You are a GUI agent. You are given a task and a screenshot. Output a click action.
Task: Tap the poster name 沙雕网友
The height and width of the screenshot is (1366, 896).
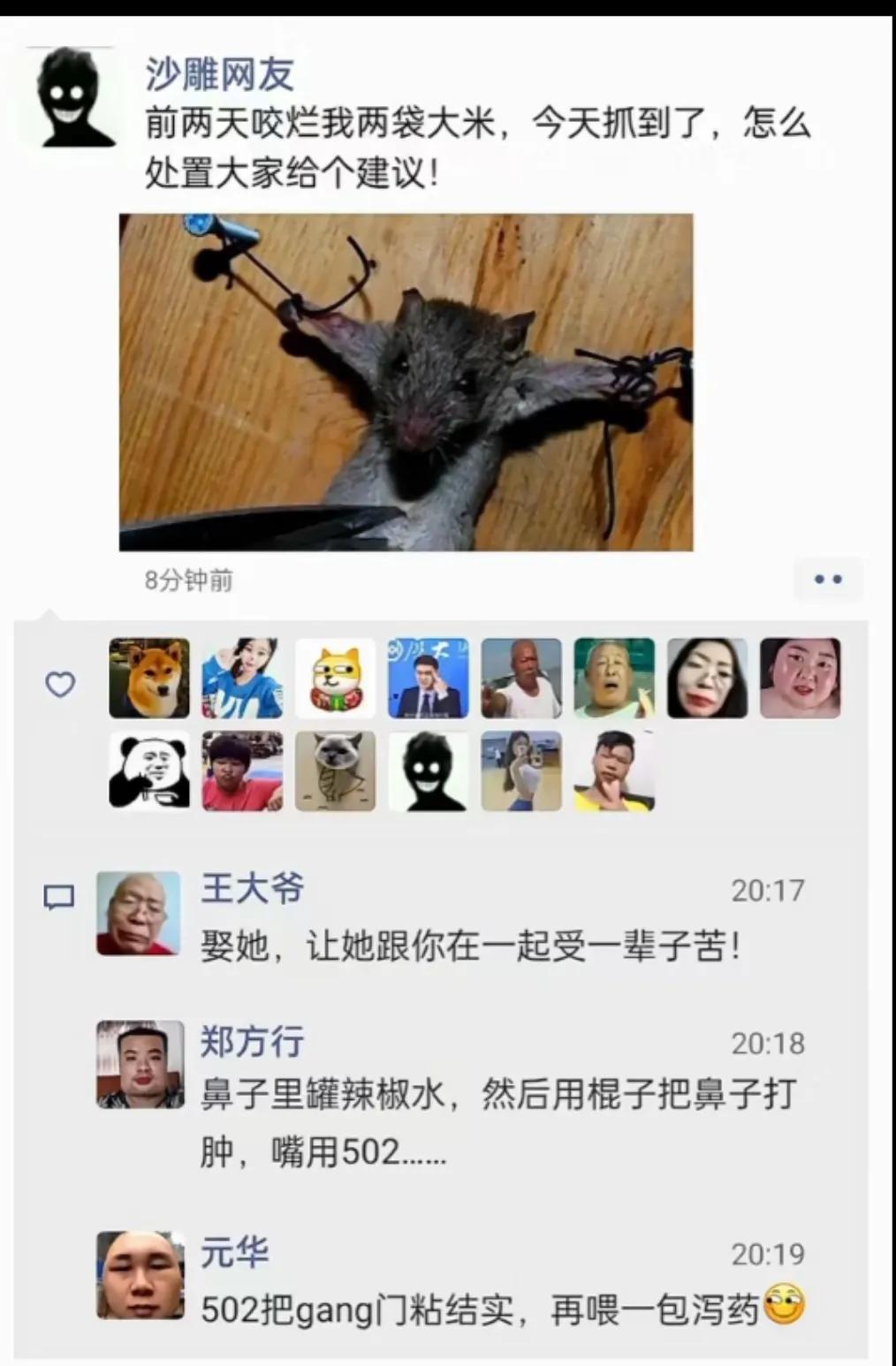[x=219, y=74]
